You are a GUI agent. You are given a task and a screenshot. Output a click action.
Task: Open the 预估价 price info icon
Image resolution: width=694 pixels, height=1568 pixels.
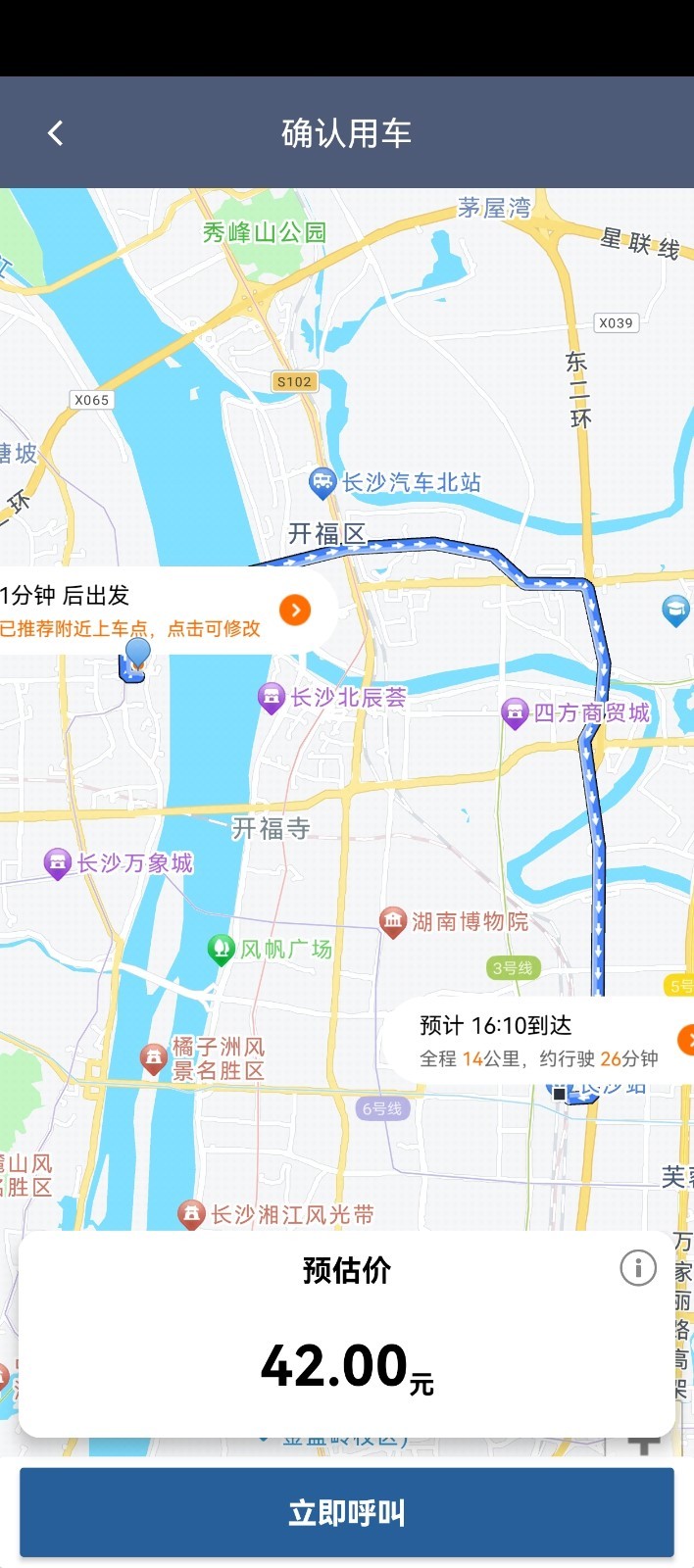point(637,1268)
